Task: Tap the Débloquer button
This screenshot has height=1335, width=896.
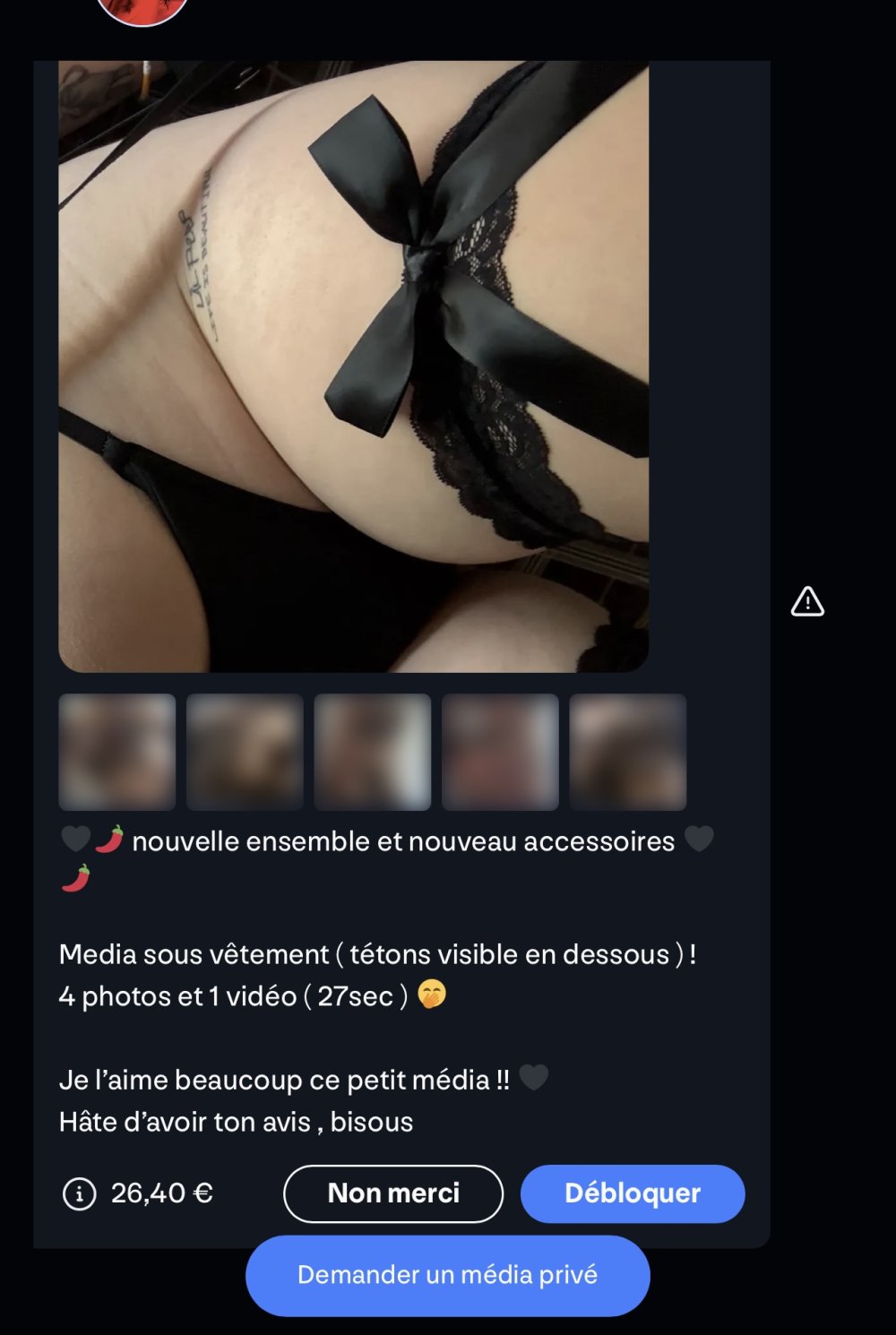Action: [x=632, y=1193]
